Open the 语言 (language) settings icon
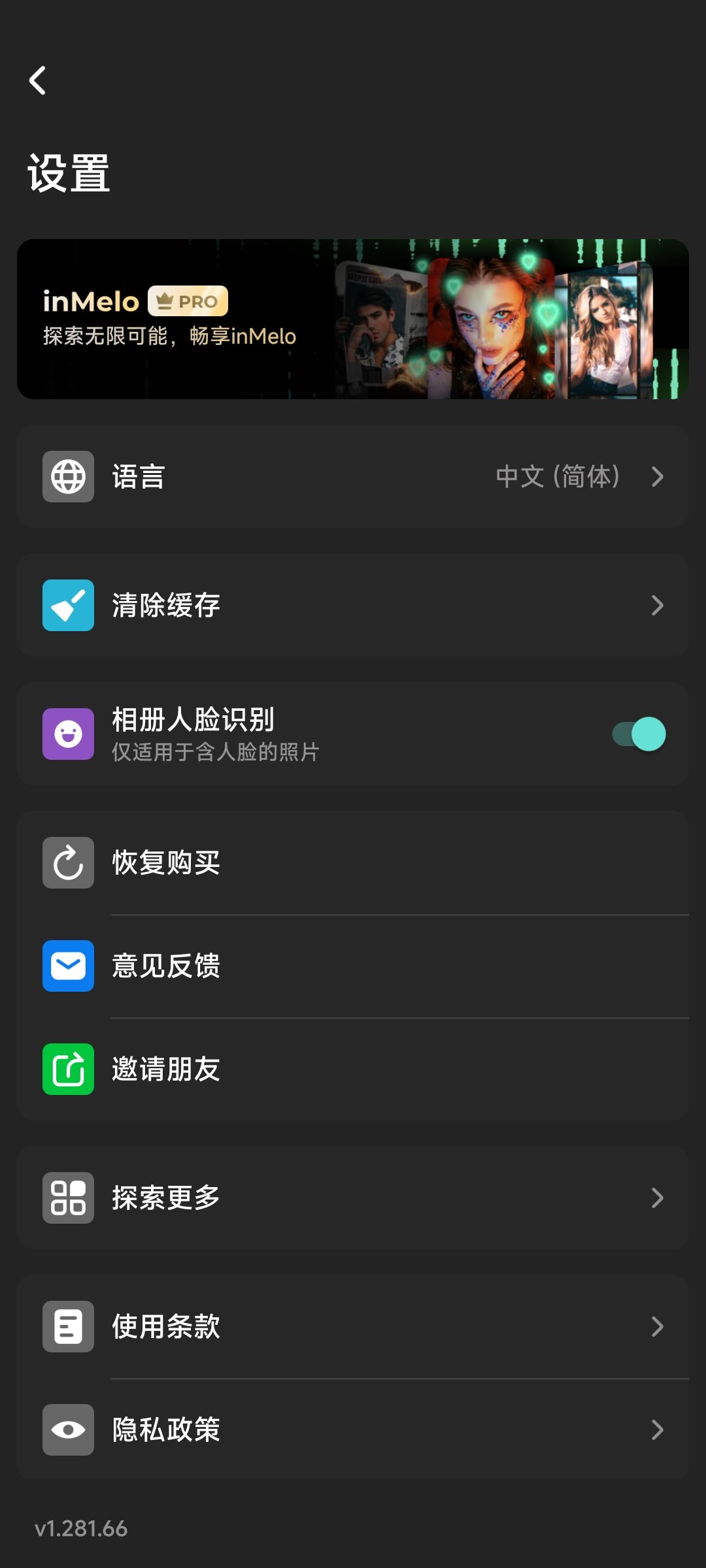This screenshot has height=1568, width=706. (67, 476)
